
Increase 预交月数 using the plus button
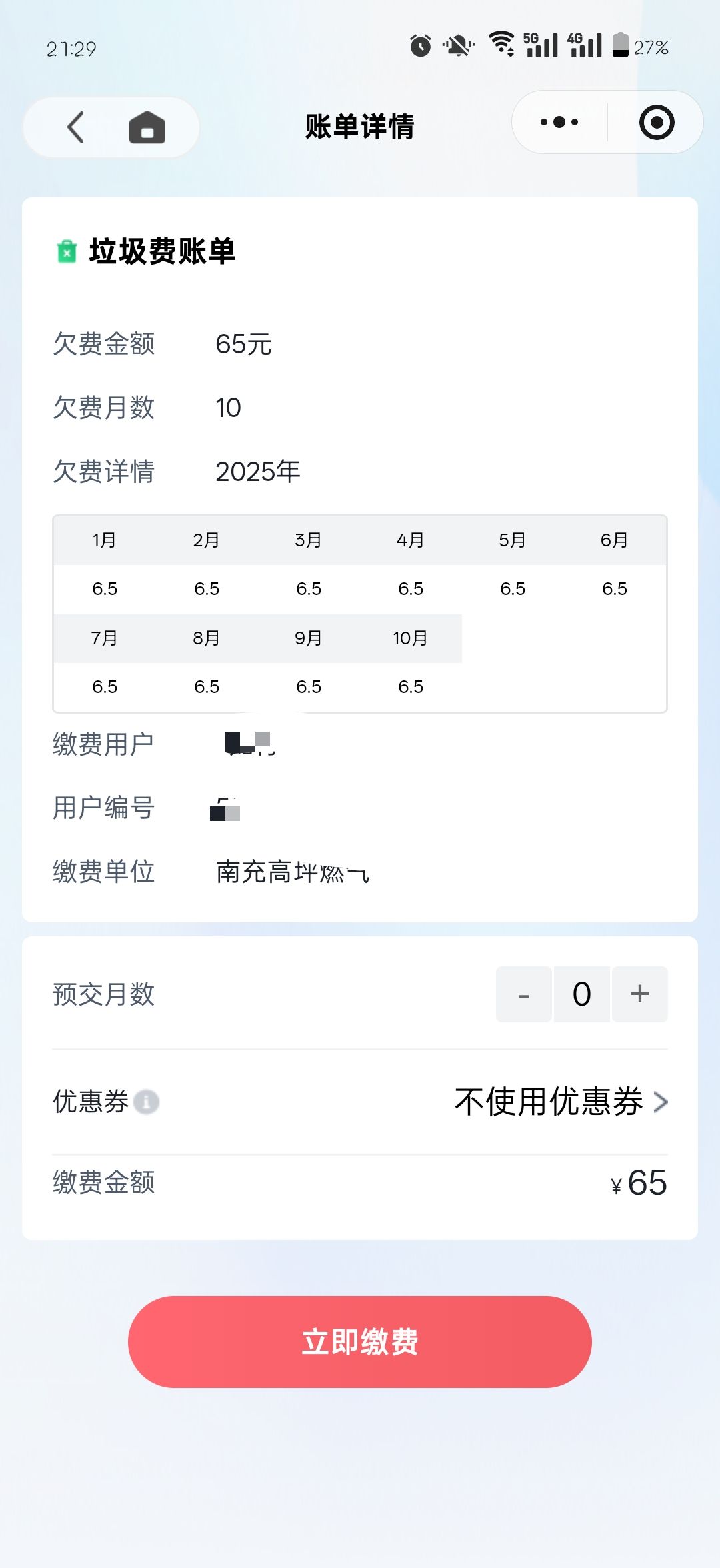(639, 994)
